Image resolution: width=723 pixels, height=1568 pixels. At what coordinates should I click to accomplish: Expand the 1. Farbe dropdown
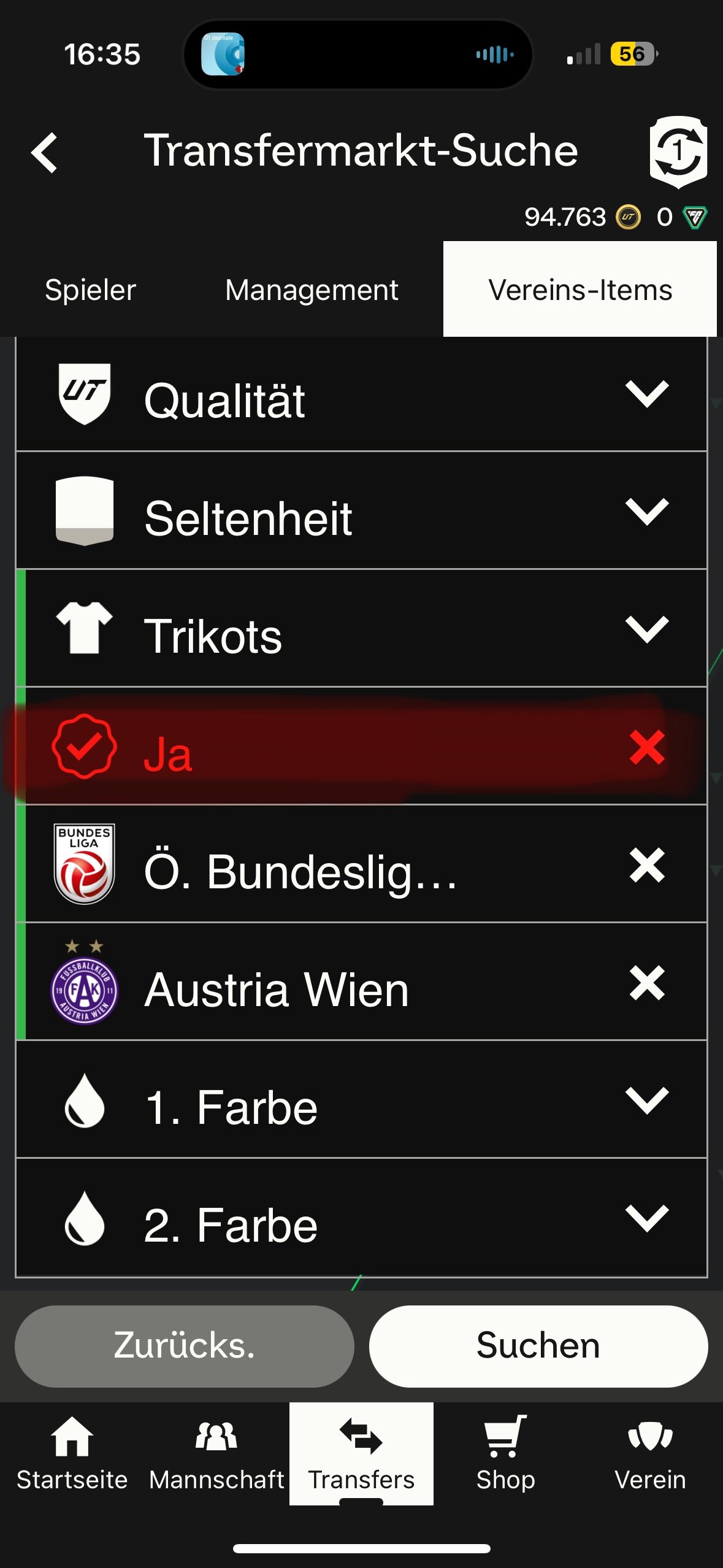(361, 1099)
